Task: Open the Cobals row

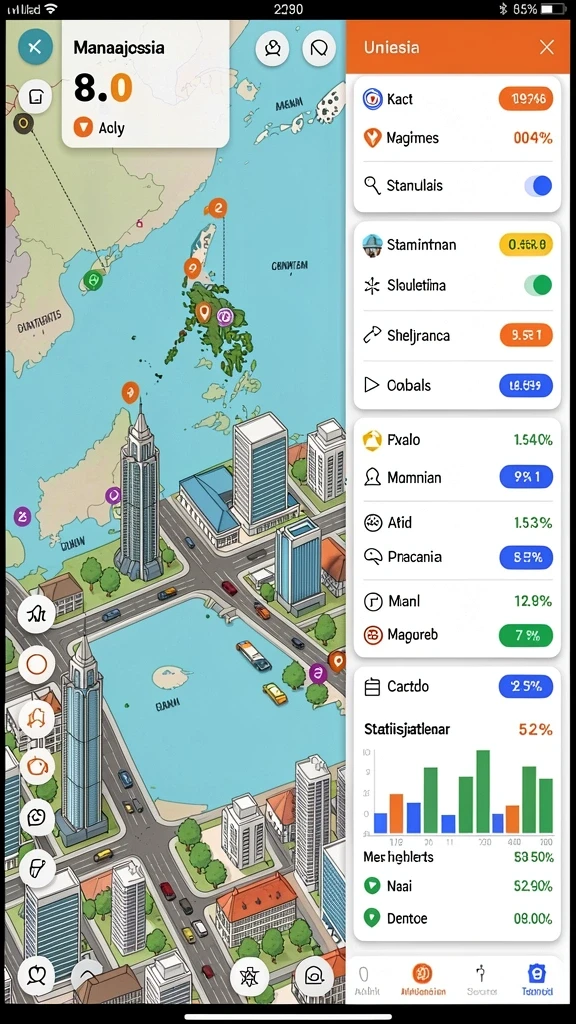Action: 457,385
